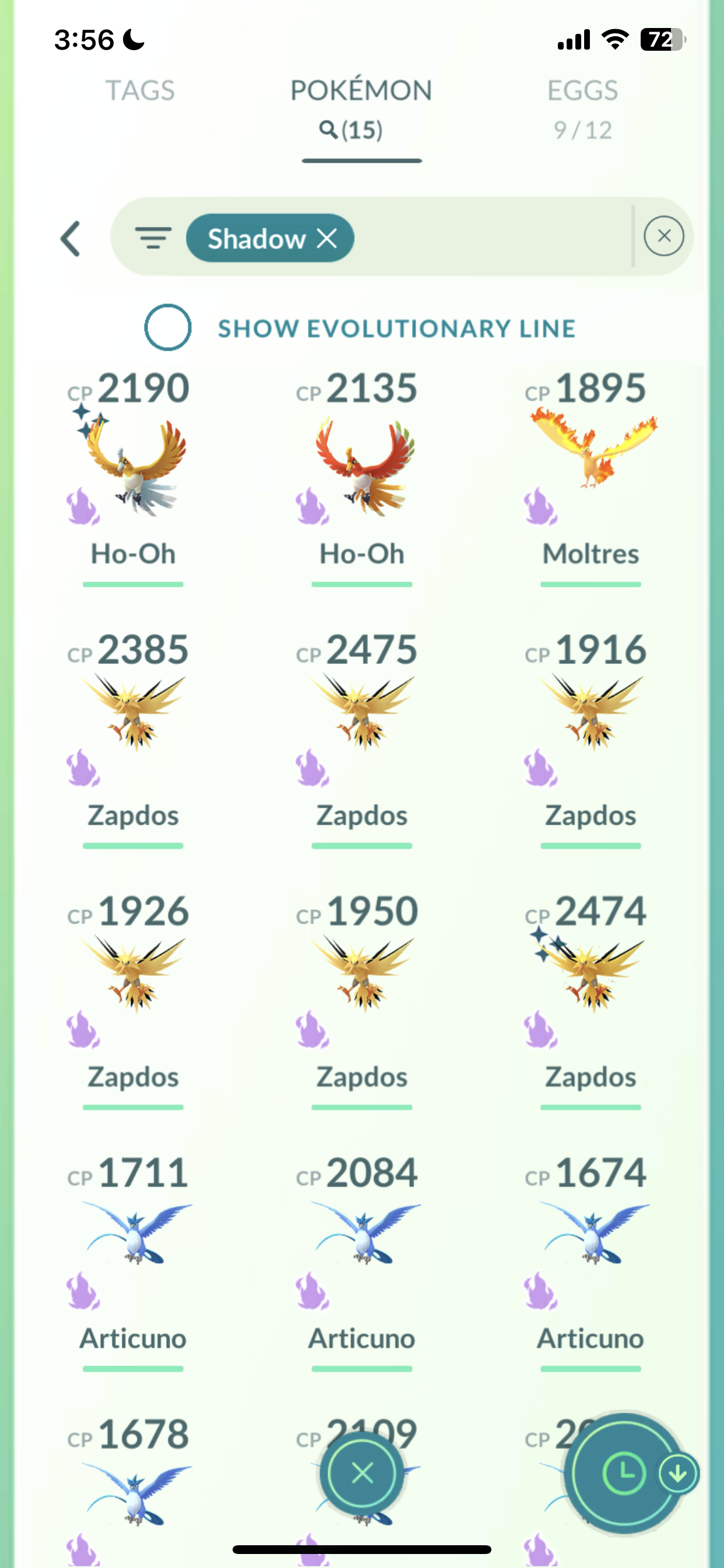This screenshot has width=724, height=1568.
Task: Go back with the left arrow
Action: pos(71,238)
